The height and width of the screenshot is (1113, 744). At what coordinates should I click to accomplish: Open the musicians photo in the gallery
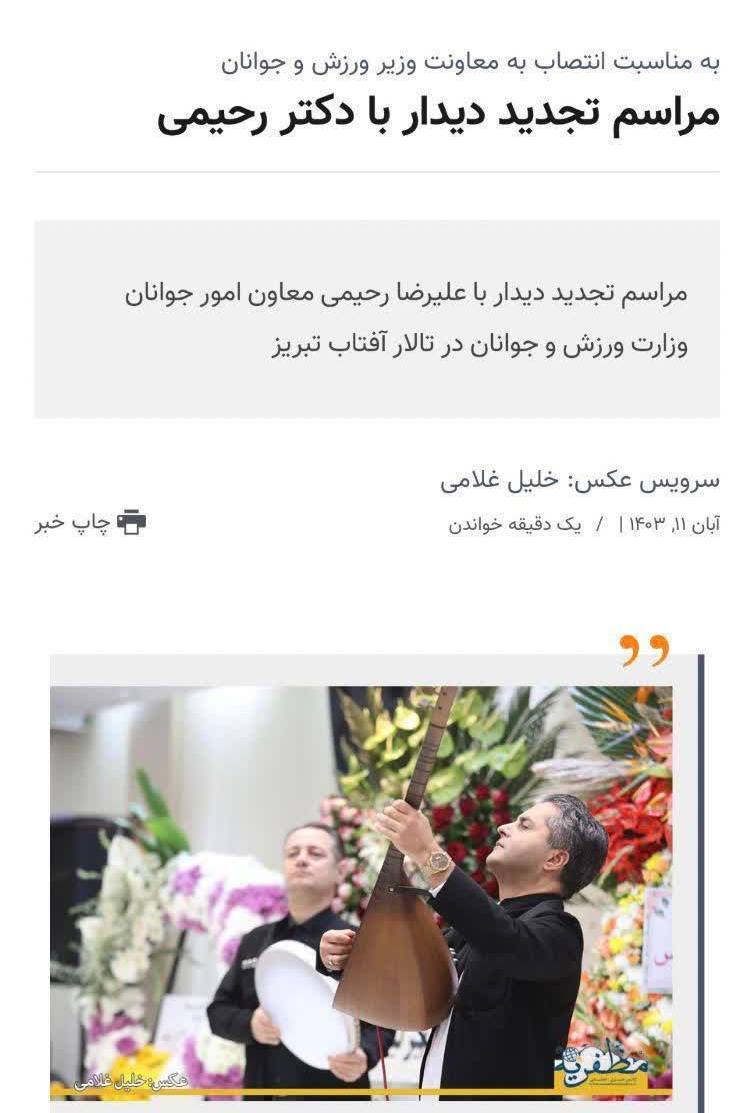pos(361,890)
